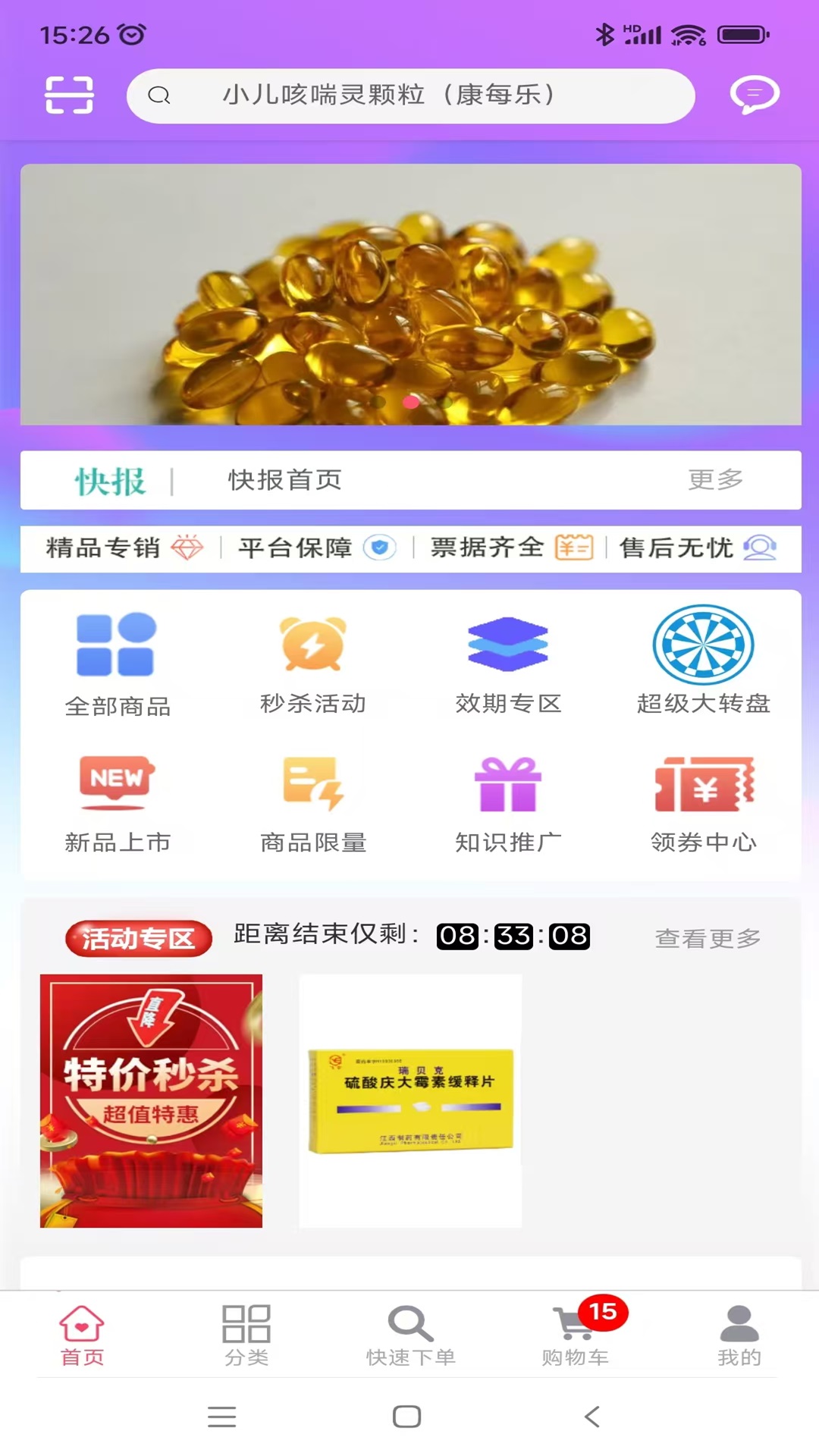
Task: Open the 购物车 shopping cart tab
Action: pyautogui.click(x=575, y=1335)
